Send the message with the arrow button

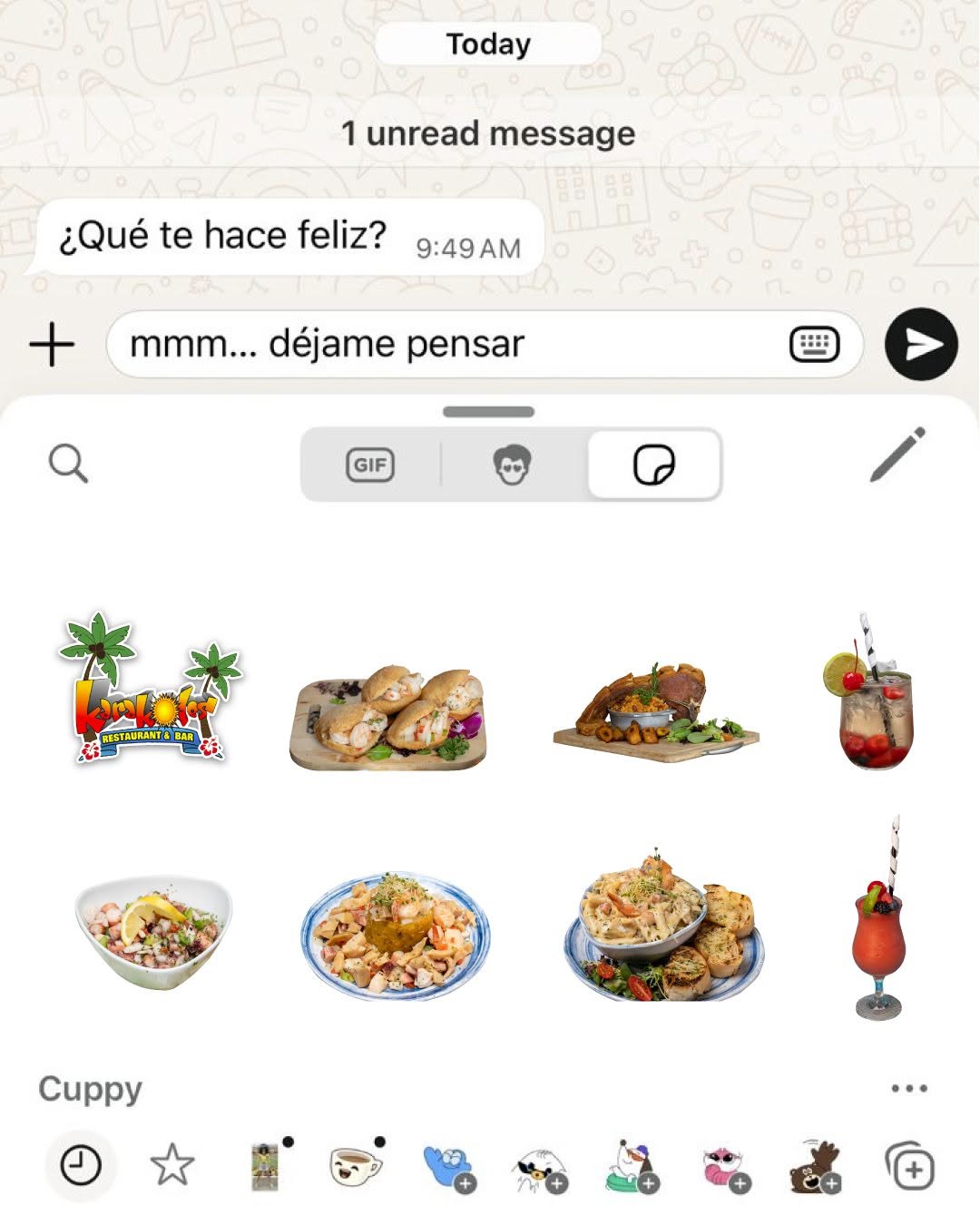(921, 345)
